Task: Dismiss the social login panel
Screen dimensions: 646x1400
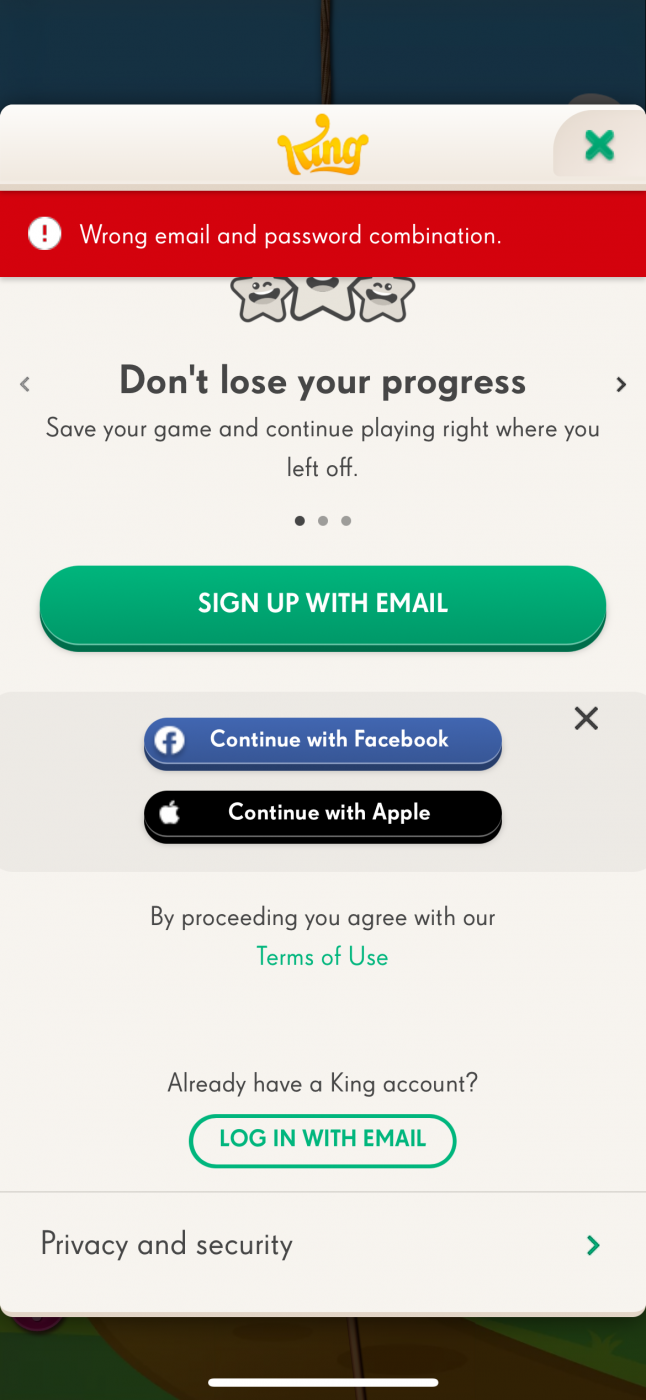Action: pyautogui.click(x=586, y=718)
